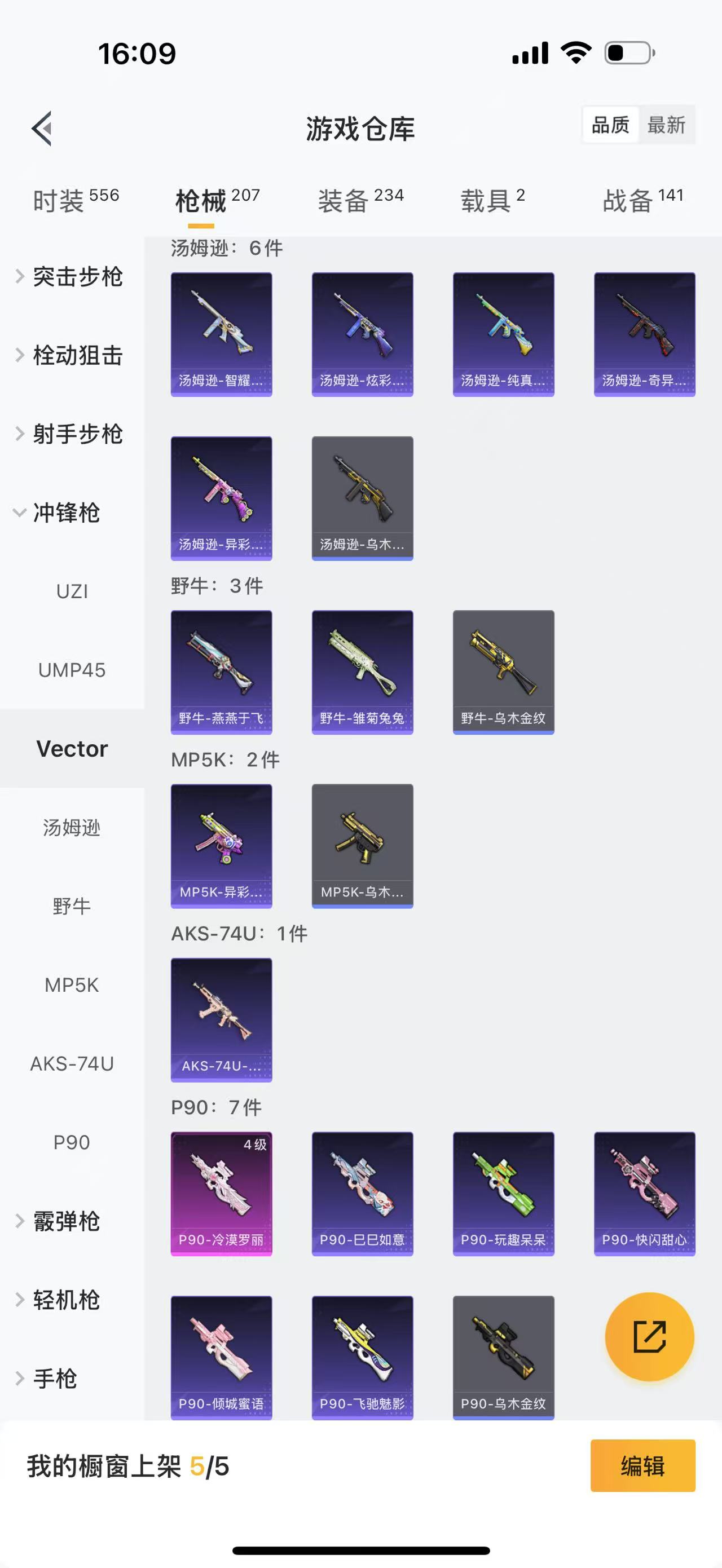The width and height of the screenshot is (722, 1568).
Task: Open the 载具 tab
Action: click(x=492, y=200)
